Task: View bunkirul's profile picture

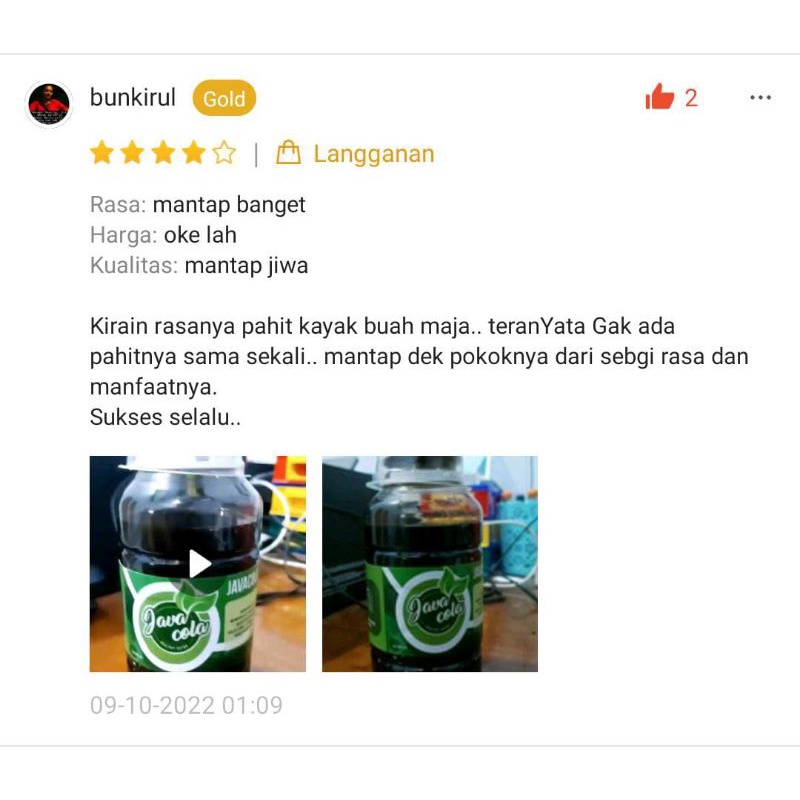Action: 48,103
